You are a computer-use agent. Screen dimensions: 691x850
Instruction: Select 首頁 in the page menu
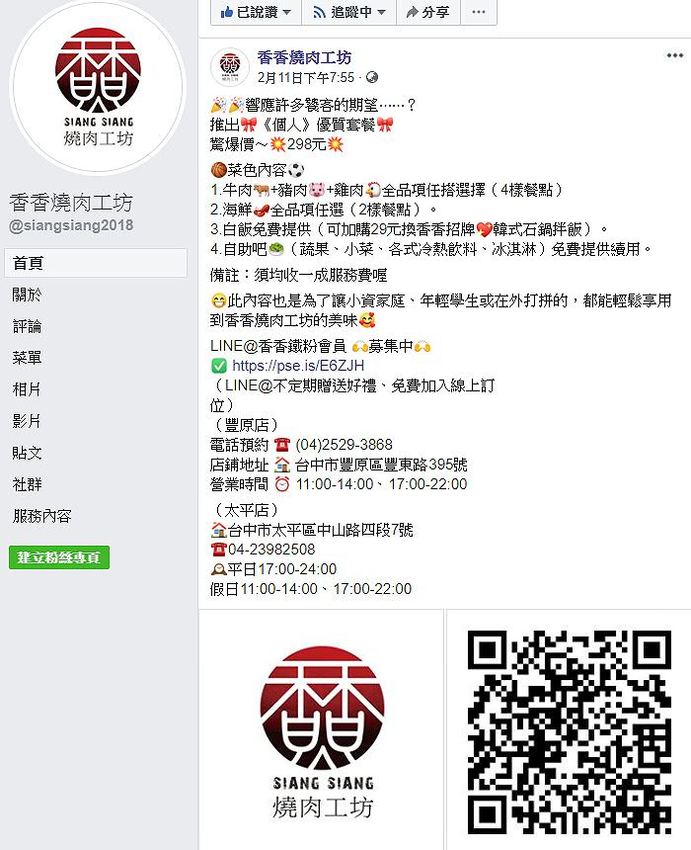click(x=96, y=263)
